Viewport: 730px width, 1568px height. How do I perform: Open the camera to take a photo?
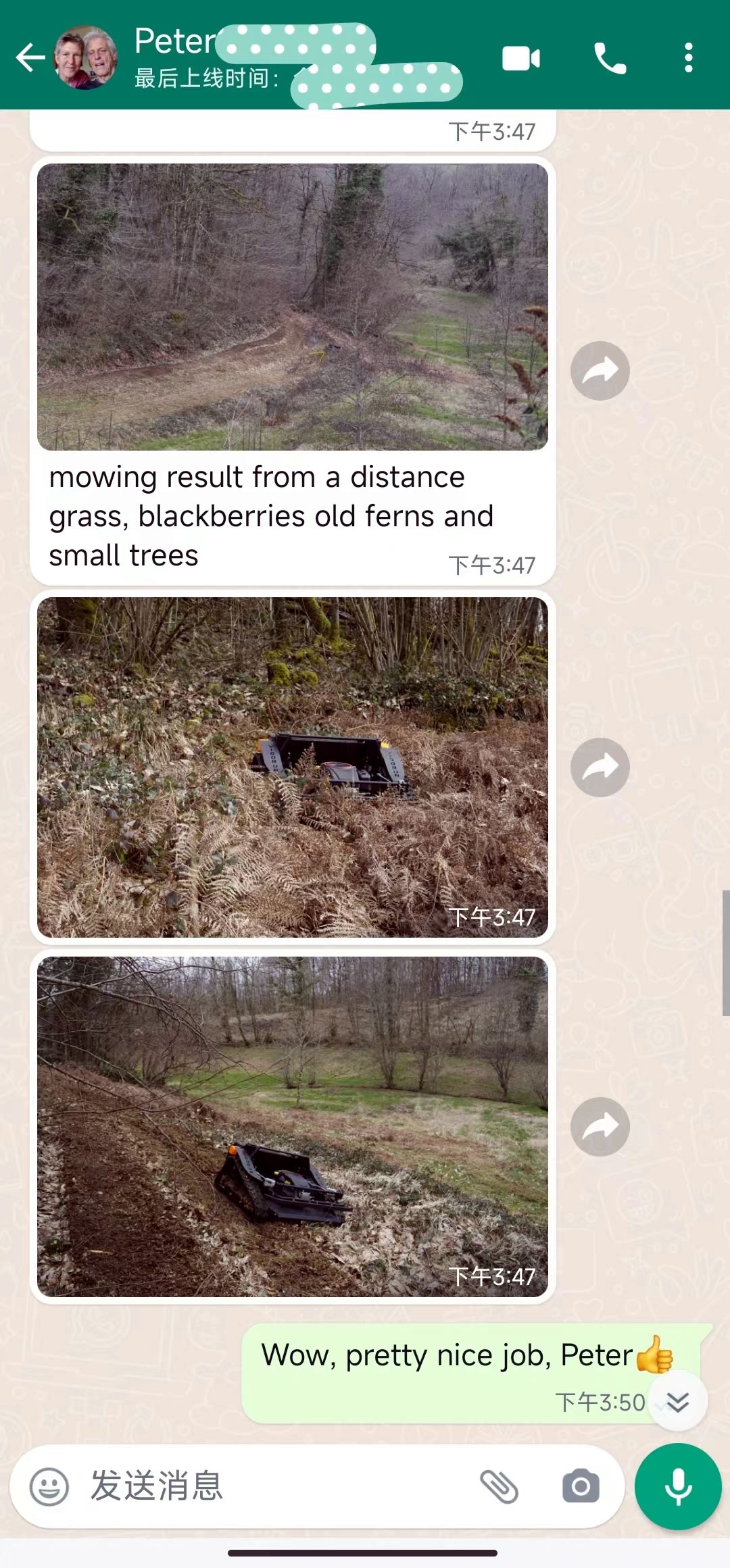click(x=581, y=1486)
